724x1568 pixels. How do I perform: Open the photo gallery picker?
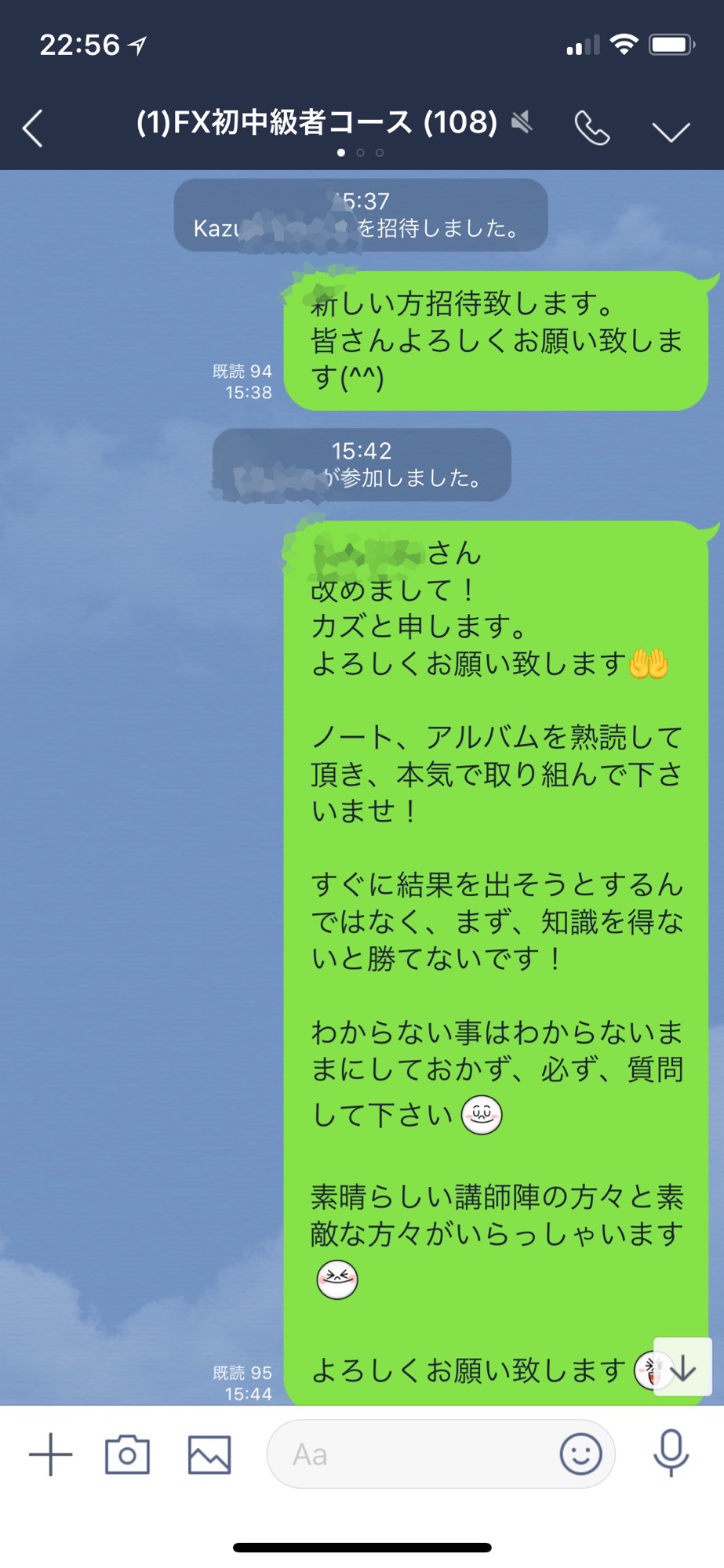[209, 1454]
